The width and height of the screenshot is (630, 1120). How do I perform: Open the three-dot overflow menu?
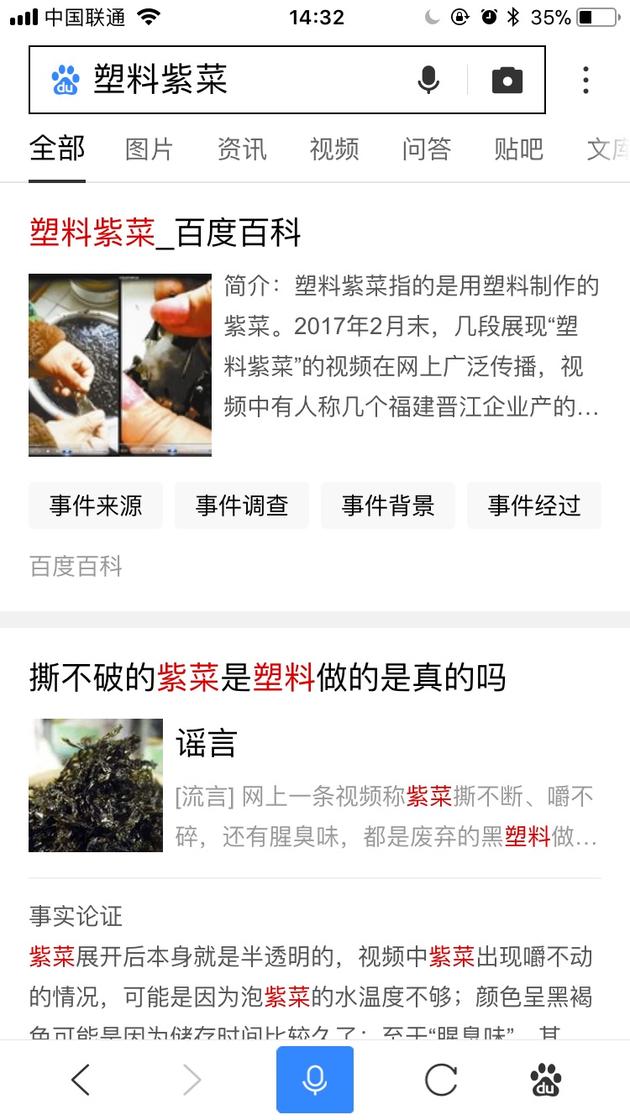coord(586,80)
